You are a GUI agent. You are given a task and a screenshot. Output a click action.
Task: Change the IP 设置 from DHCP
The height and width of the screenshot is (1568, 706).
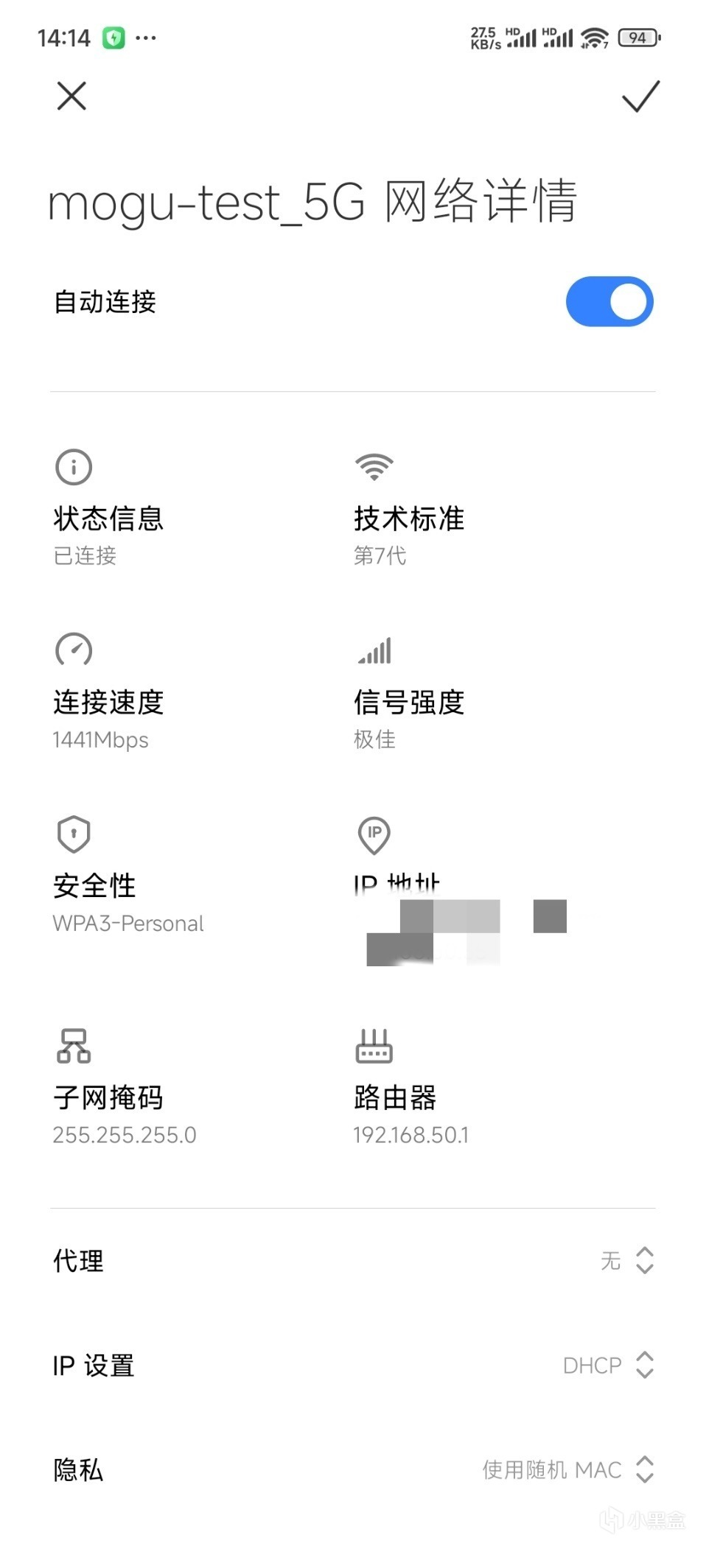[x=609, y=1365]
